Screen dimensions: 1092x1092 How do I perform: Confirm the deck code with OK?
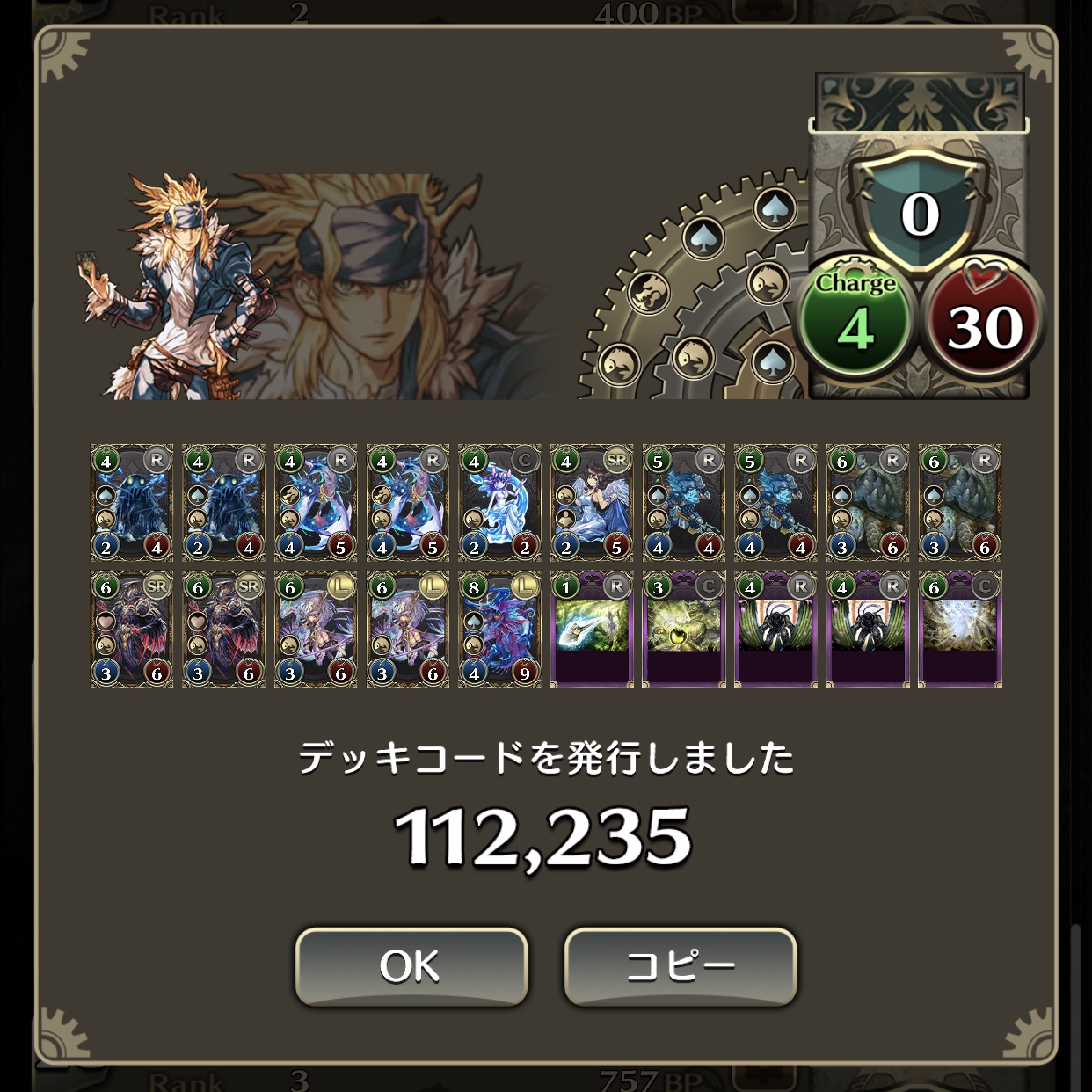pyautogui.click(x=411, y=966)
